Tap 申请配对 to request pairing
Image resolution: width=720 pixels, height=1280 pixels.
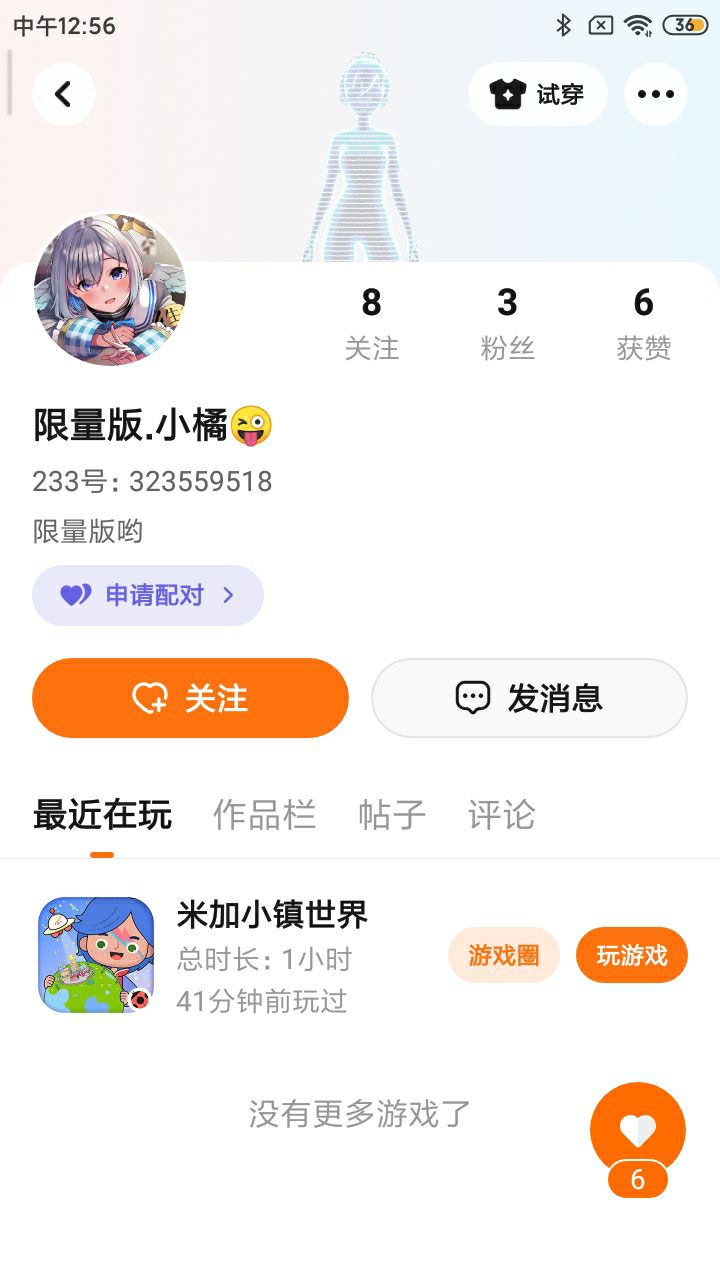coord(148,595)
